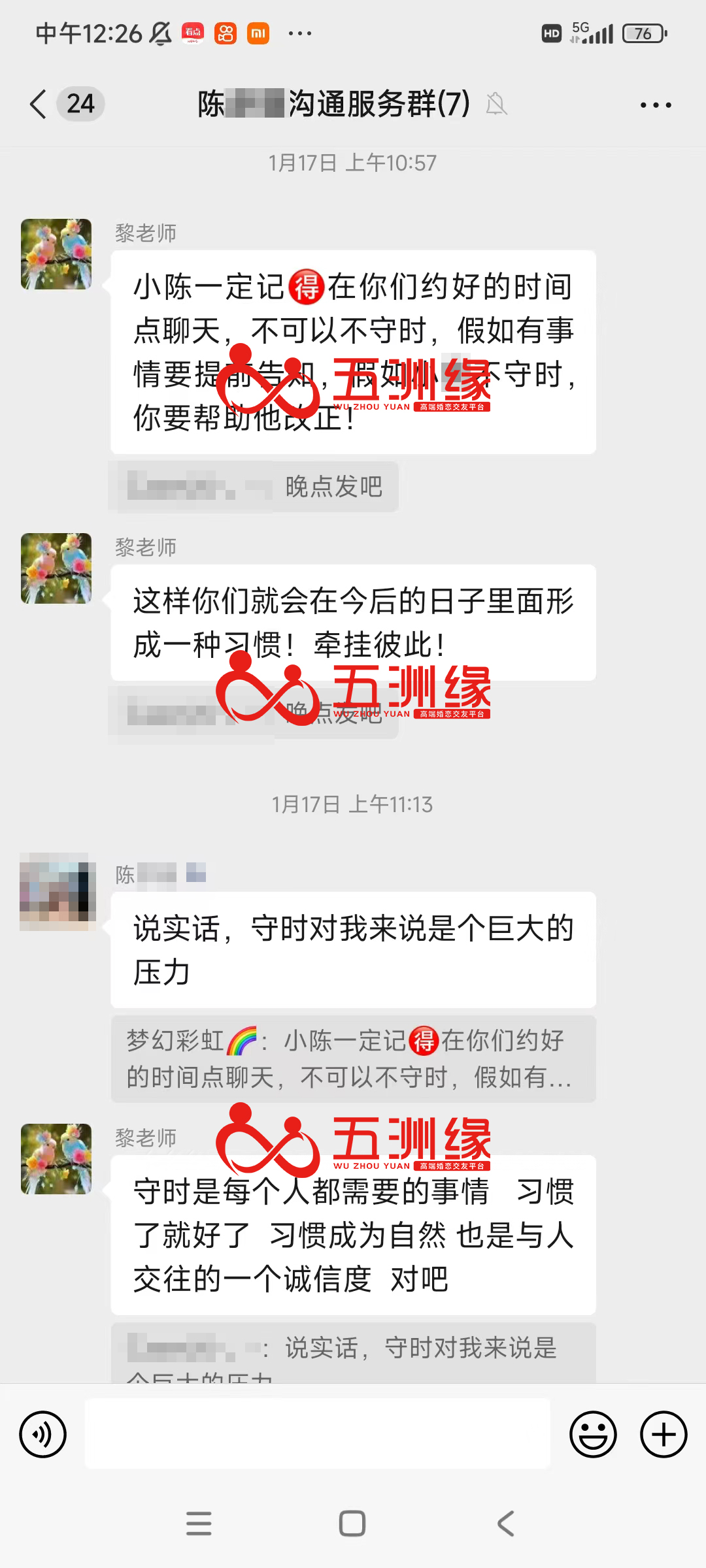Screen dimensions: 706x1568
Task: Focus the message text field
Action: point(318,1433)
